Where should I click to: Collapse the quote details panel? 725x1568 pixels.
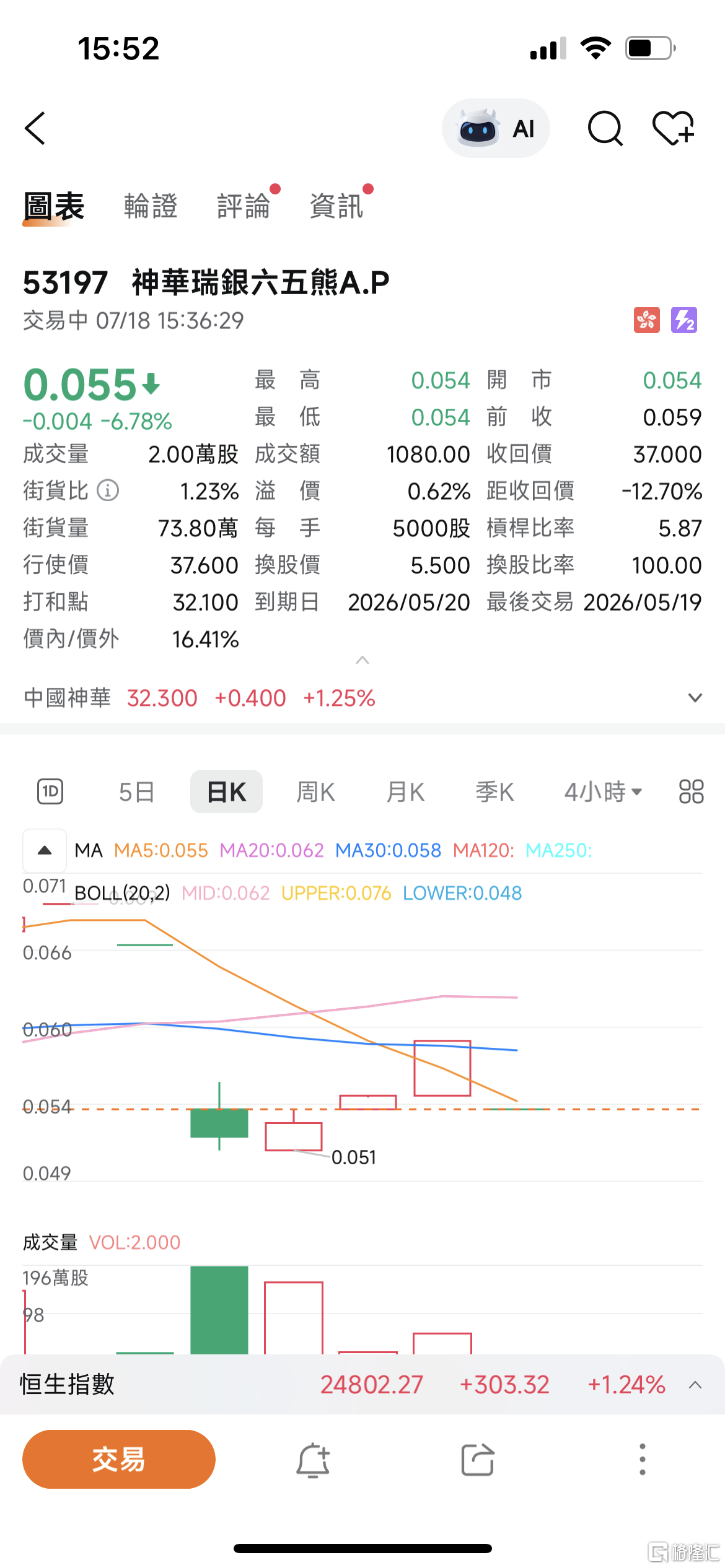pyautogui.click(x=362, y=660)
